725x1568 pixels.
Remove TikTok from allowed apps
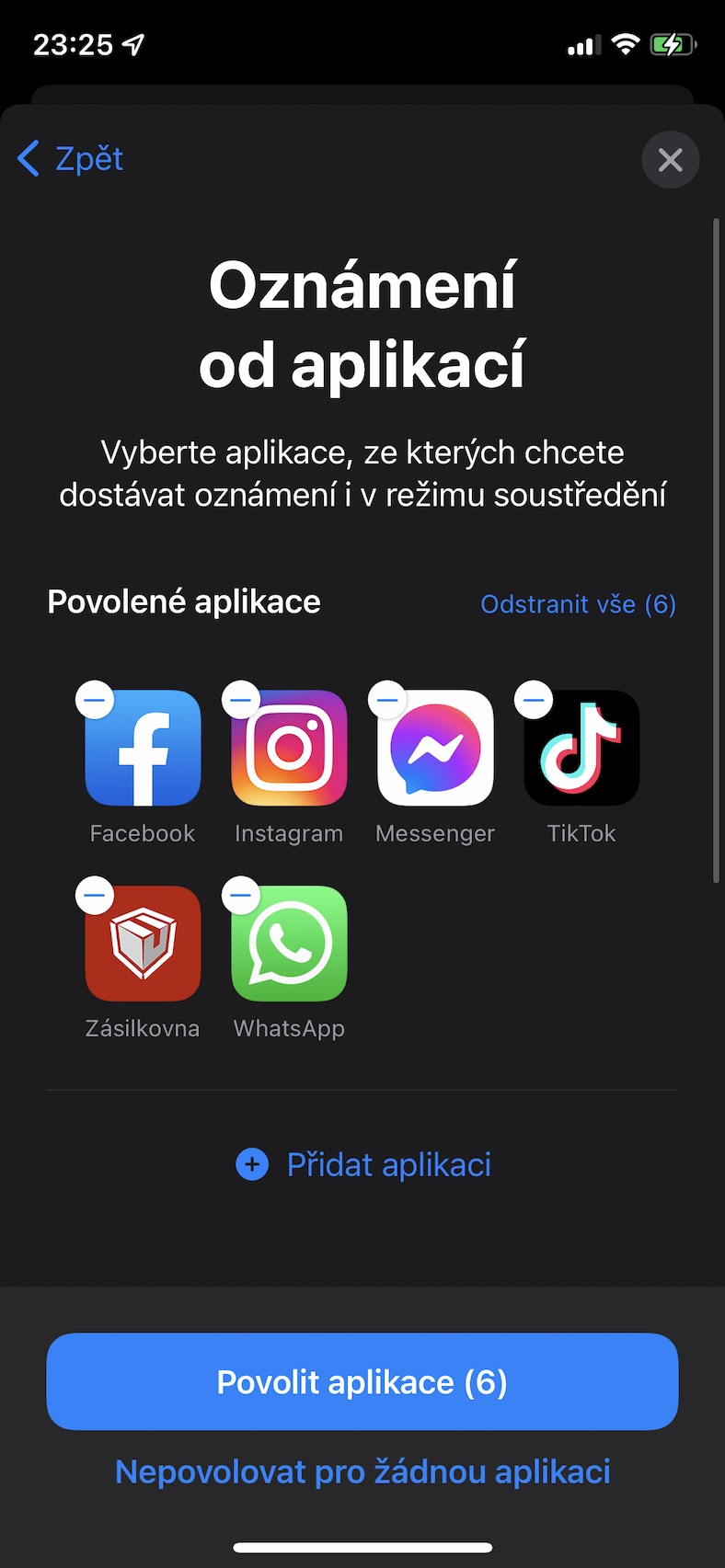pos(534,700)
